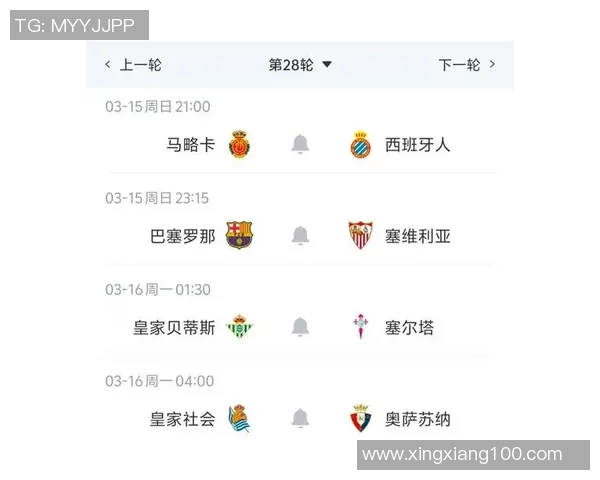Open the 皇家贝蒂斯 vs 塞尔塔 match
The width and height of the screenshot is (600, 480).
(174, 328)
